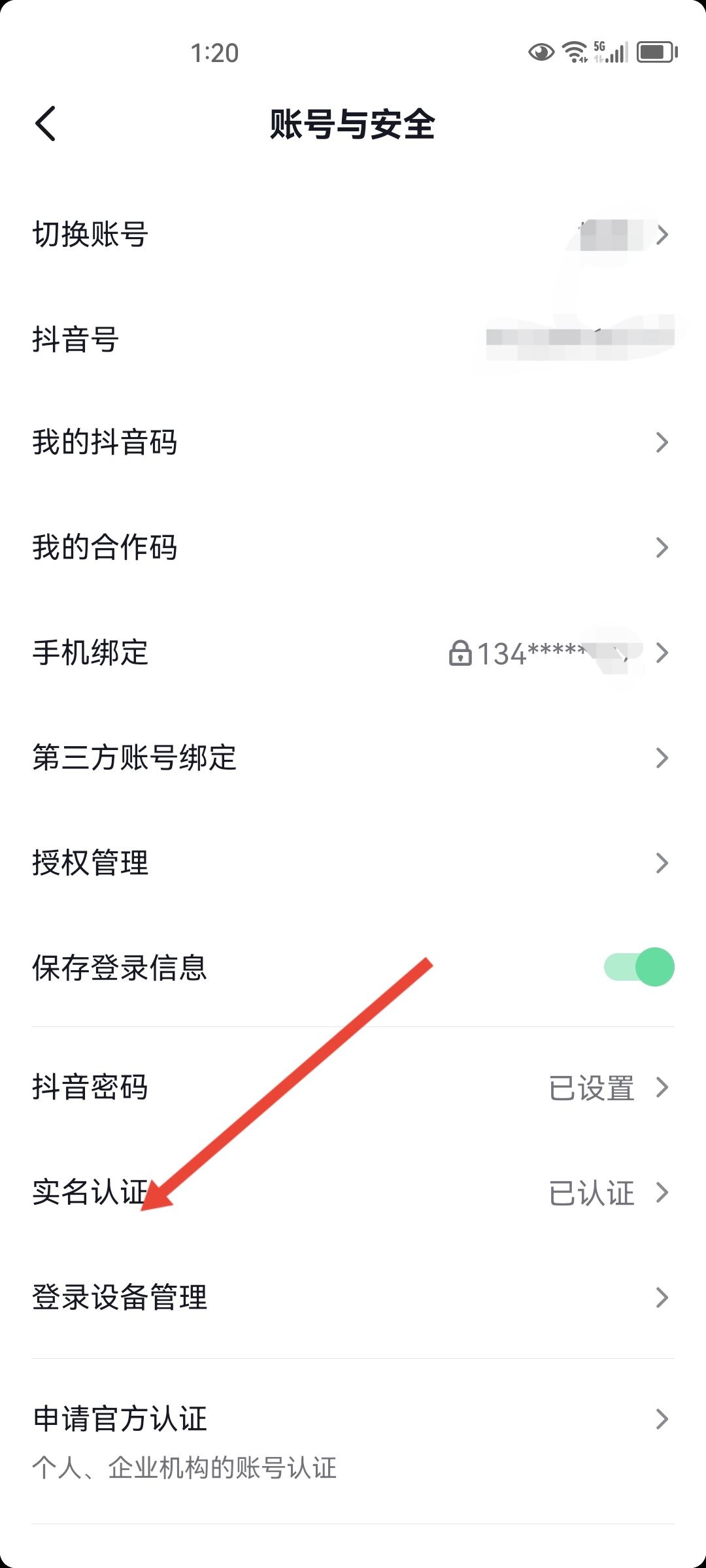Click the lock icon beside bound phone number
The width and height of the screenshot is (706, 1568).
pos(462,655)
